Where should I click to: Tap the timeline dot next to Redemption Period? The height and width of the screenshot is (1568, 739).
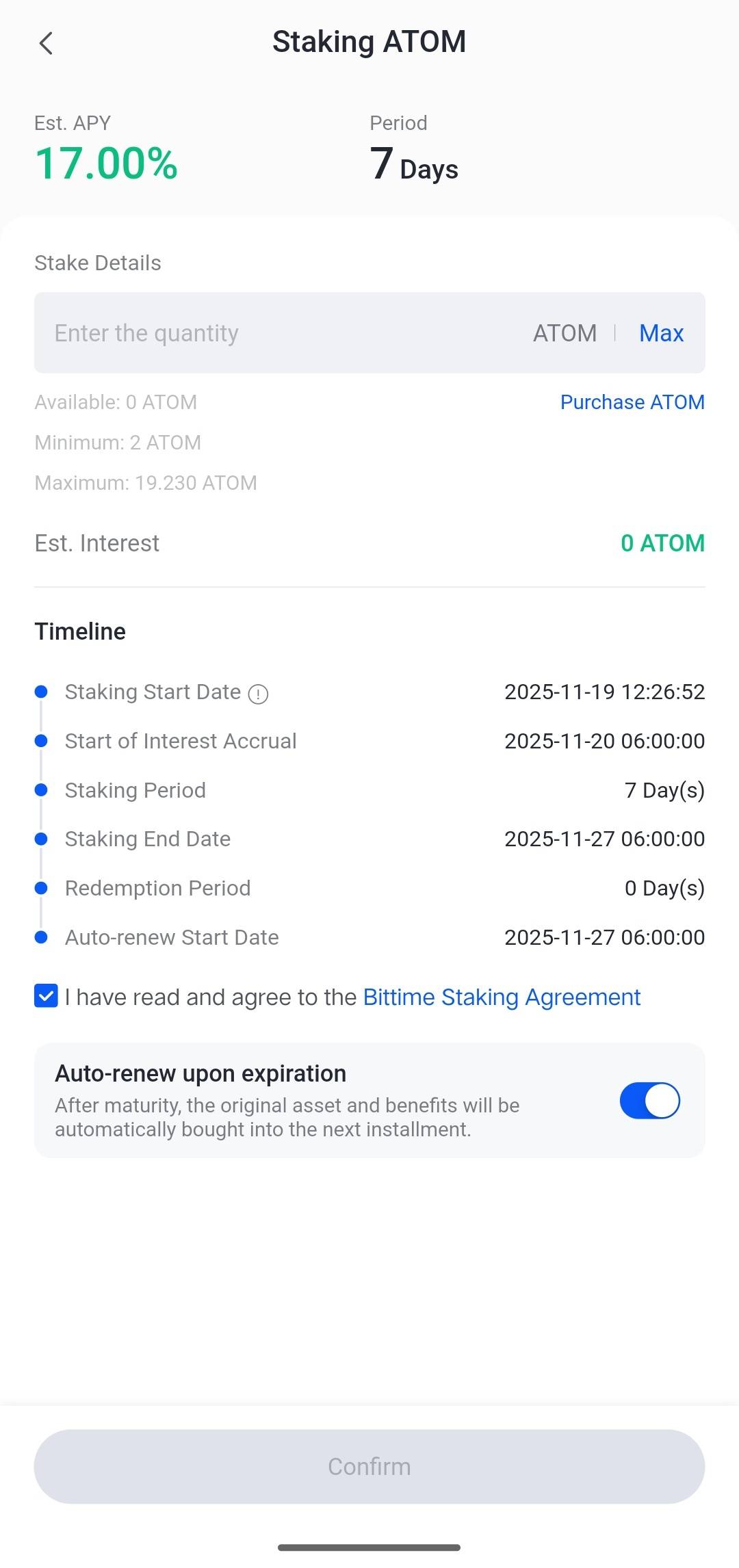coord(42,887)
